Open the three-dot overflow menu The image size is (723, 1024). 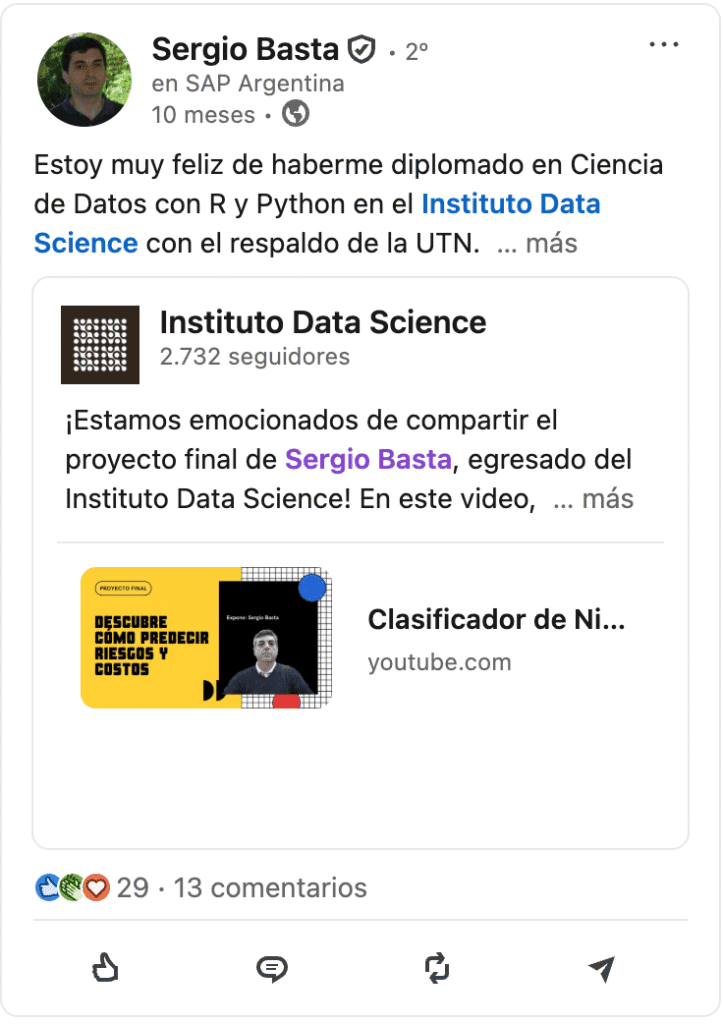tap(664, 45)
